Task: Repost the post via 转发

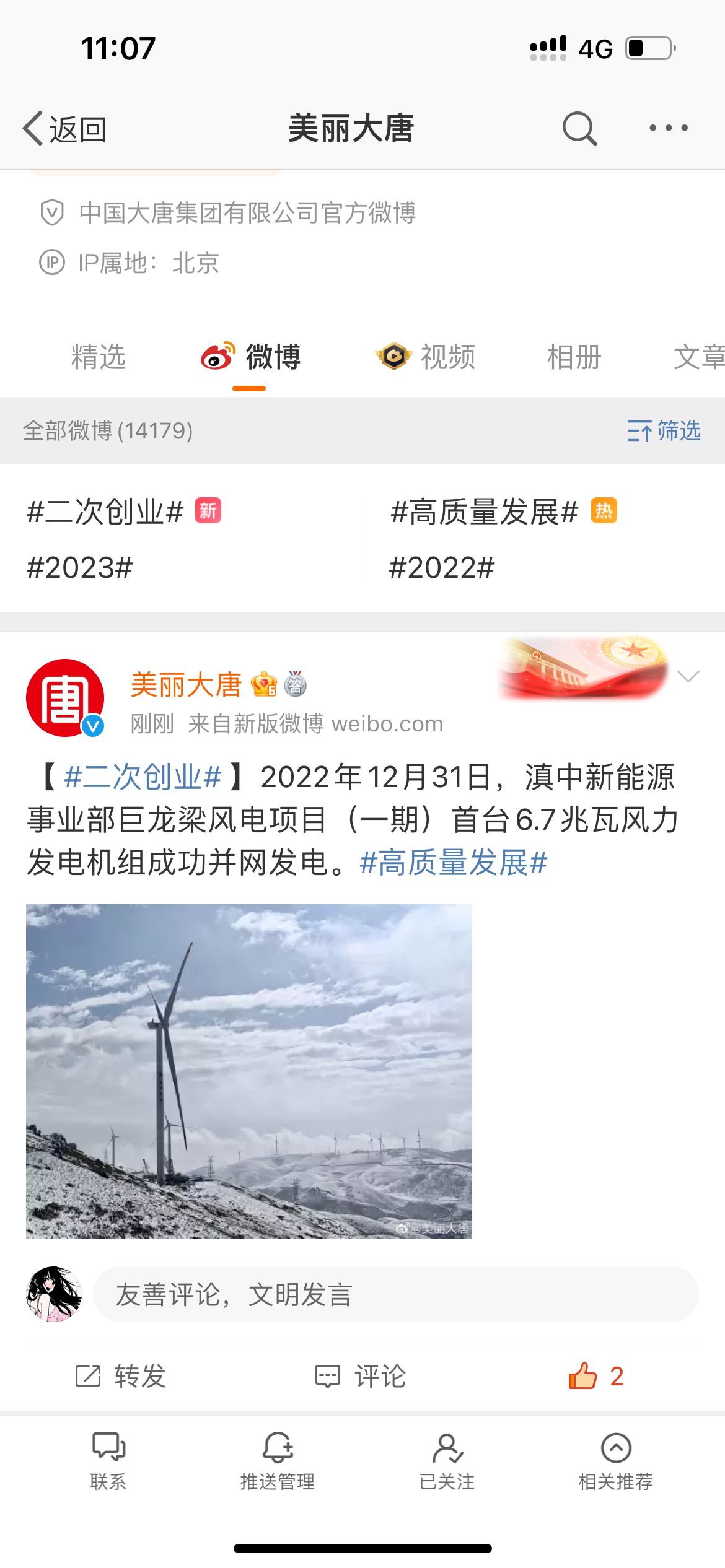Action: 121,1376
